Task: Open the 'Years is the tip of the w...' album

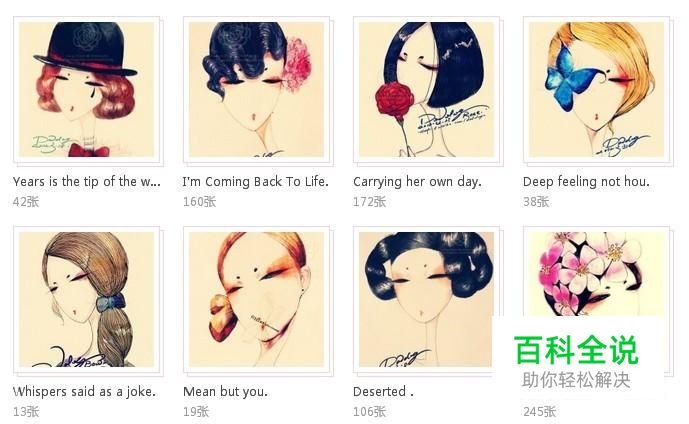Action: coord(87,90)
